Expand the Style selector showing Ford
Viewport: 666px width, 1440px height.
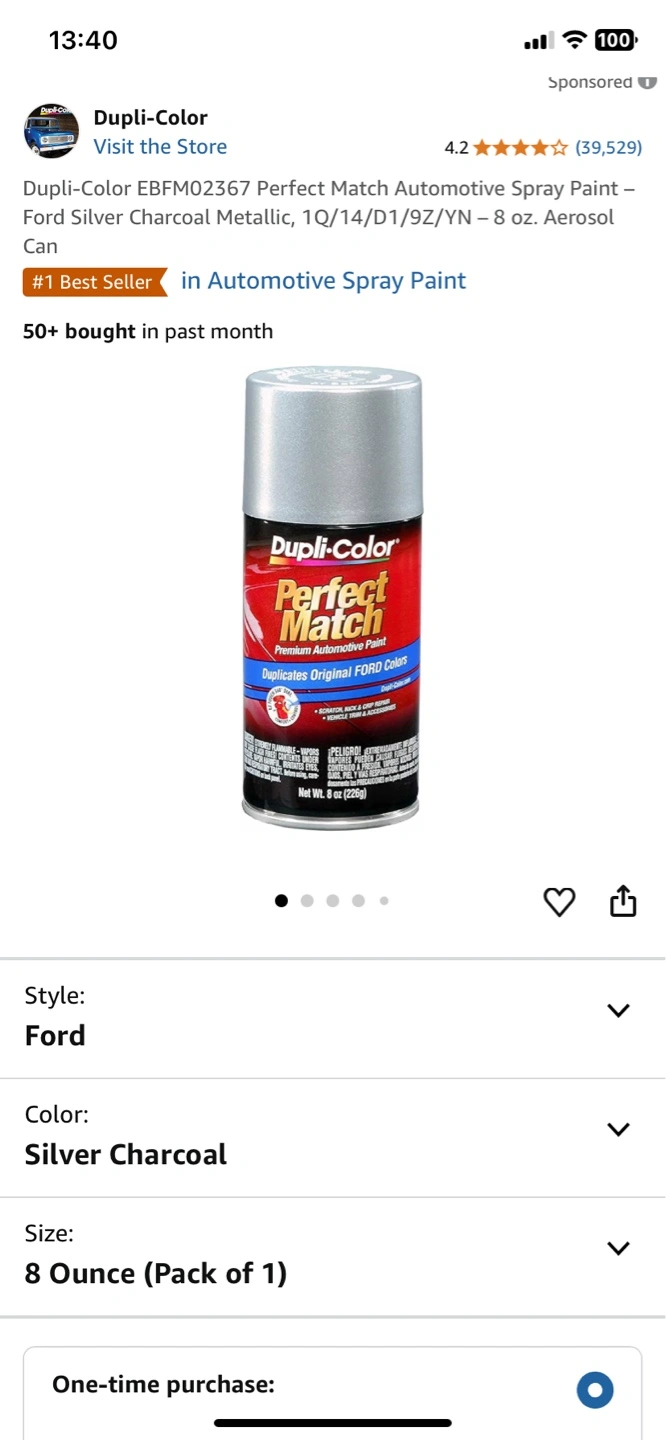tap(333, 1018)
